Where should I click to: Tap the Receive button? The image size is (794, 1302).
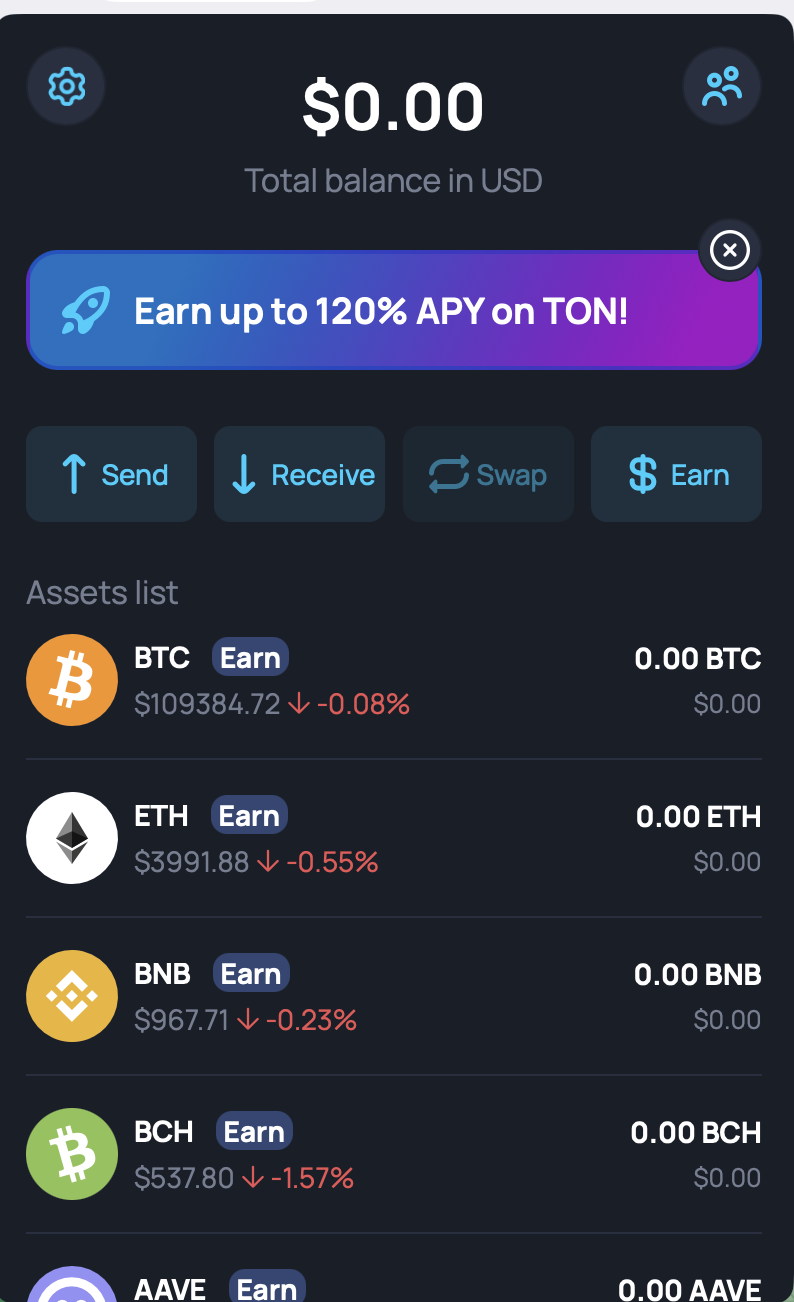click(x=299, y=474)
